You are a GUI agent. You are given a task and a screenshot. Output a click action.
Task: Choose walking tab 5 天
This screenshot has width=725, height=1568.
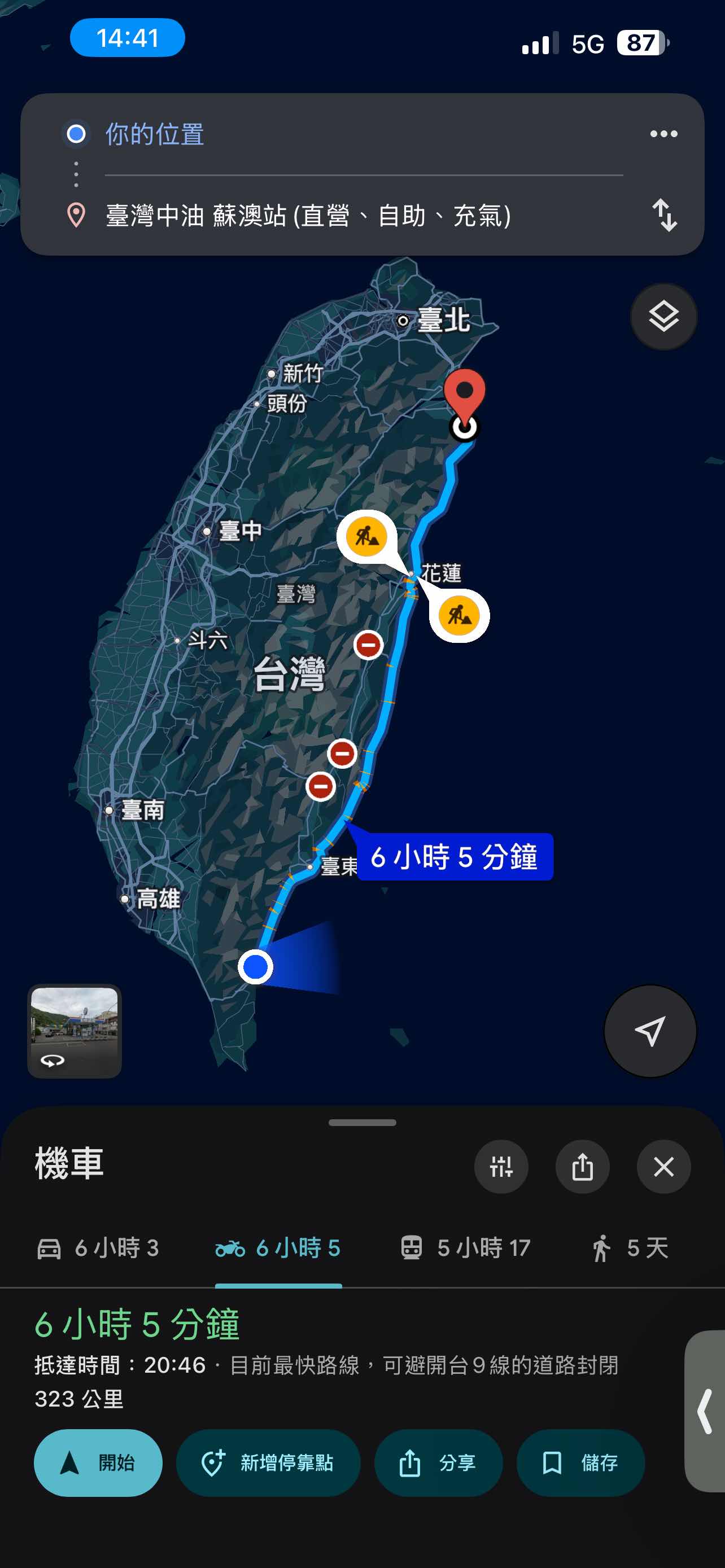(630, 1249)
